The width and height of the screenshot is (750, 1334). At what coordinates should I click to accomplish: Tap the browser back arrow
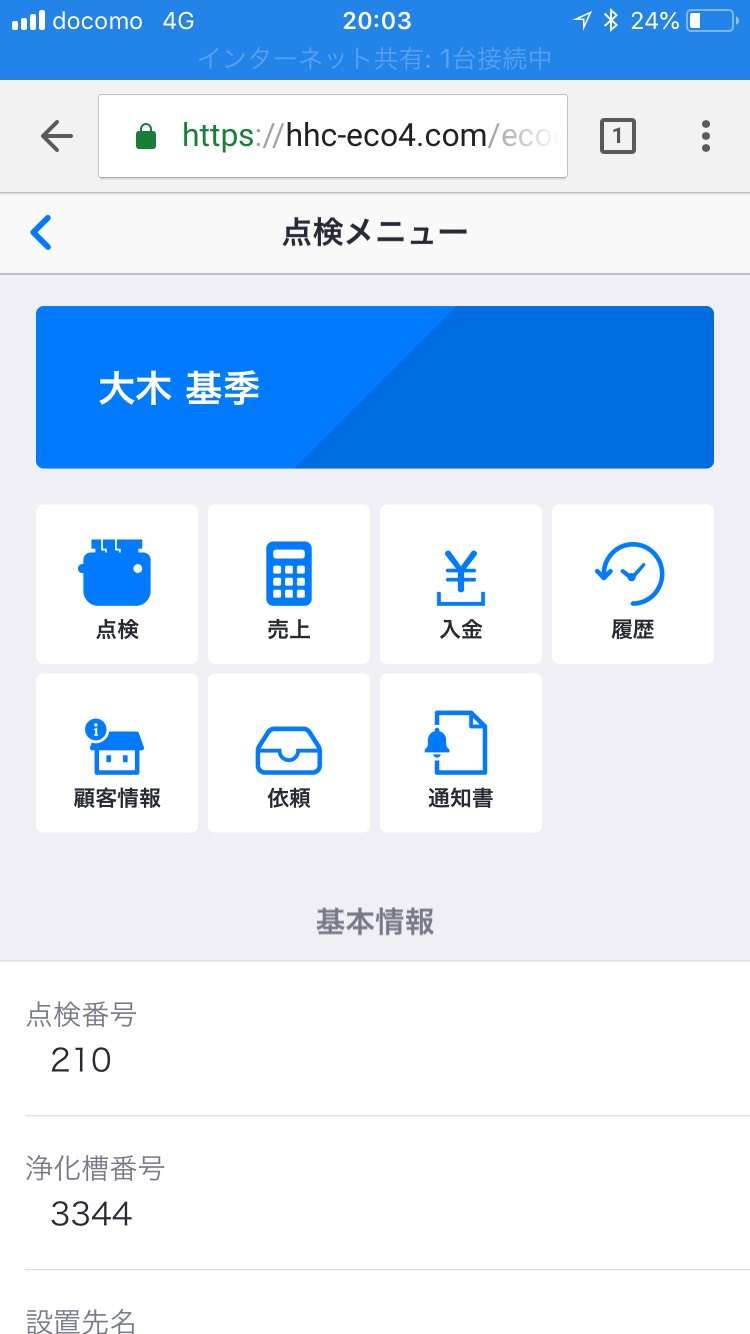[x=57, y=135]
